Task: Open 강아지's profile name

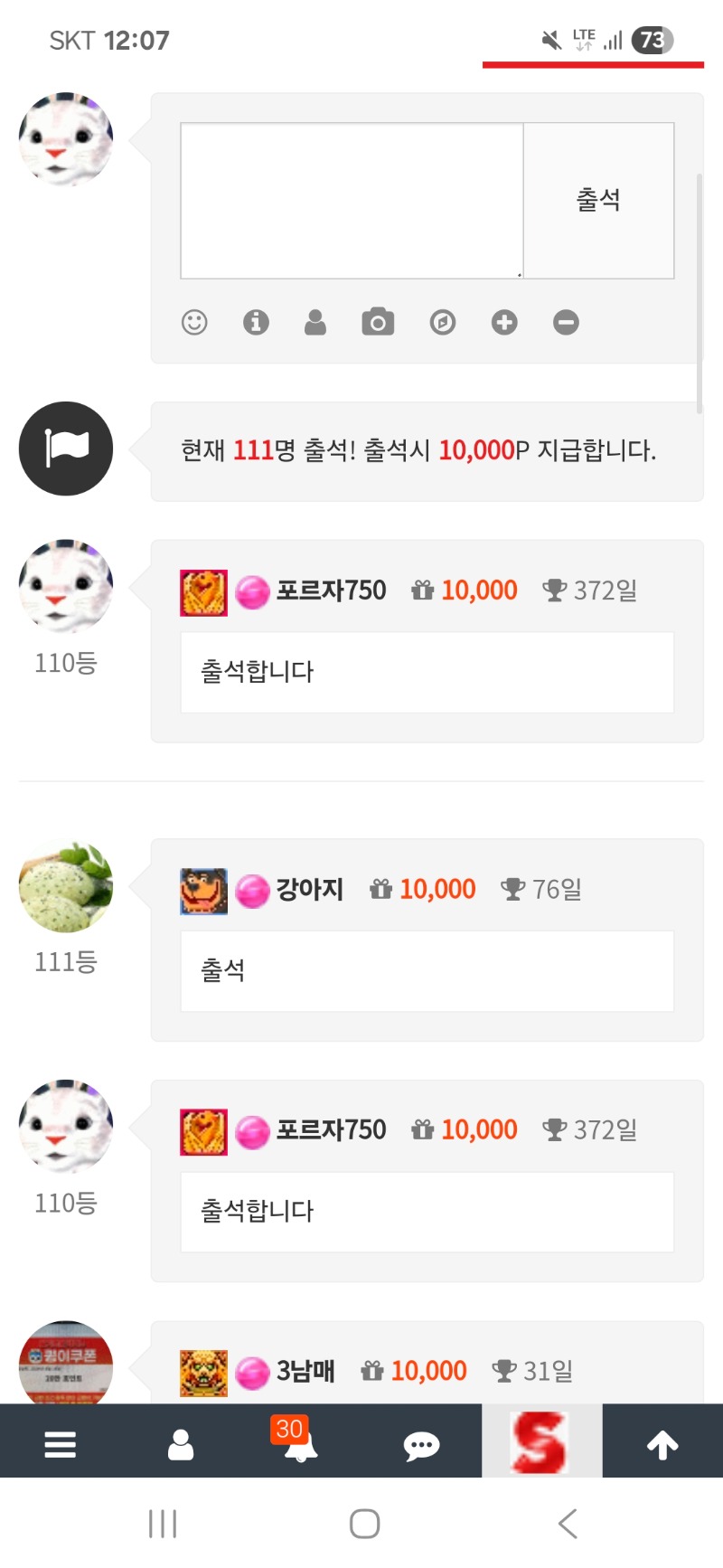Action: coord(310,890)
